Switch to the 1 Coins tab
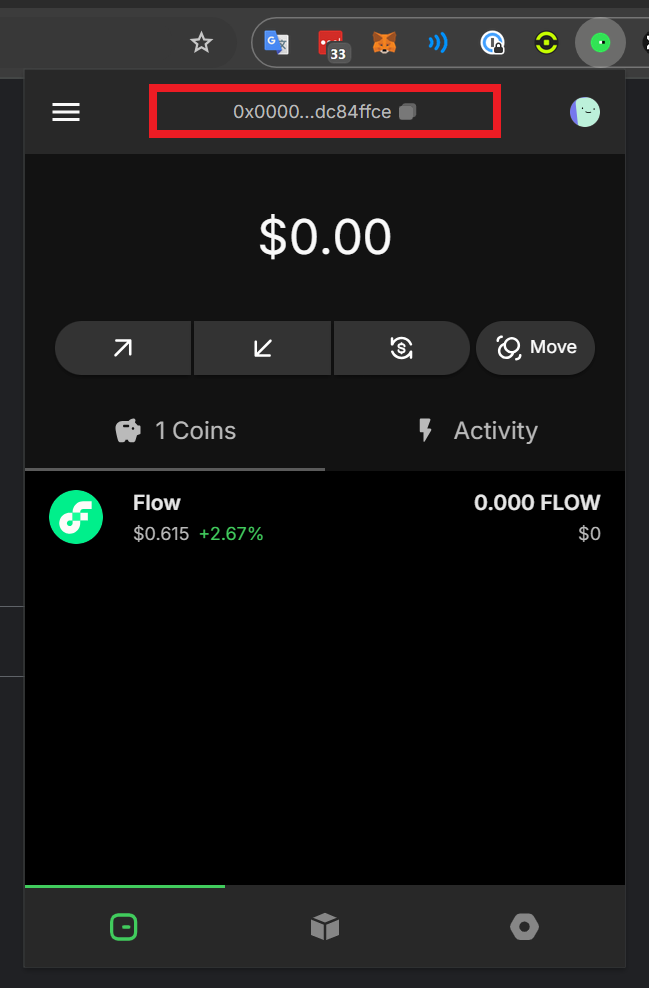 (x=176, y=431)
